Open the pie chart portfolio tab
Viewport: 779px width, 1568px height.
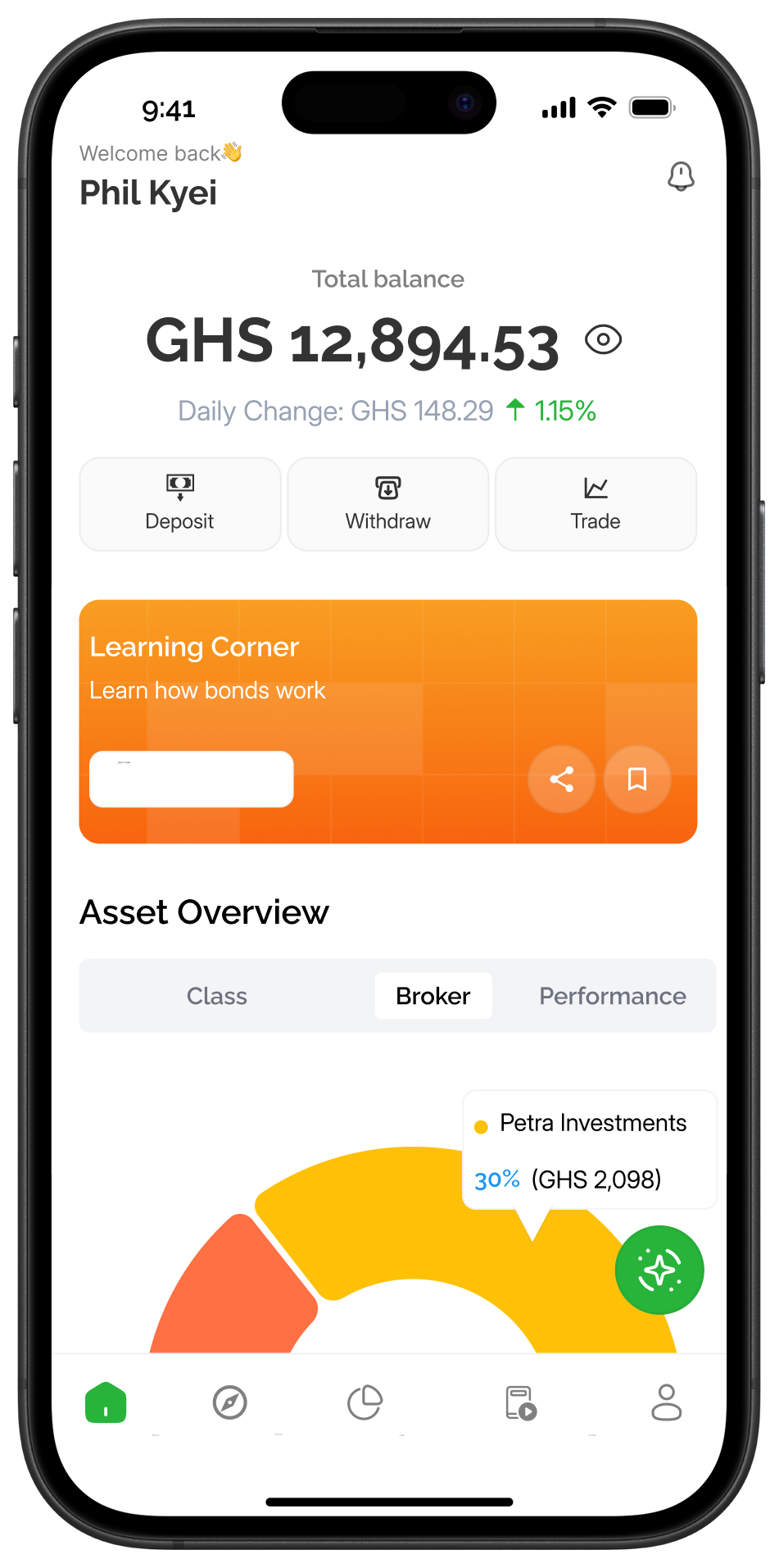point(365,1402)
